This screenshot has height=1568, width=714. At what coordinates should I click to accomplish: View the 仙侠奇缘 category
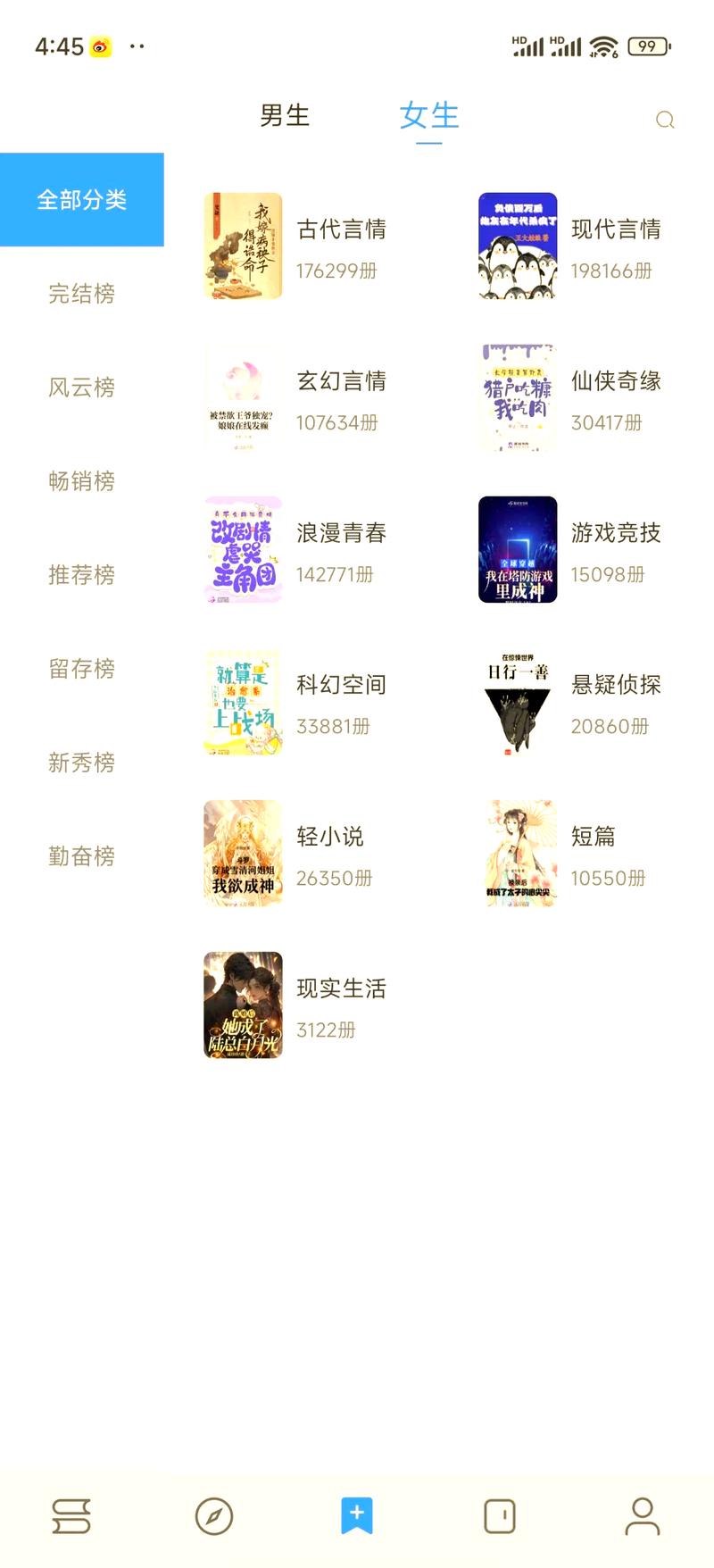coord(616,382)
